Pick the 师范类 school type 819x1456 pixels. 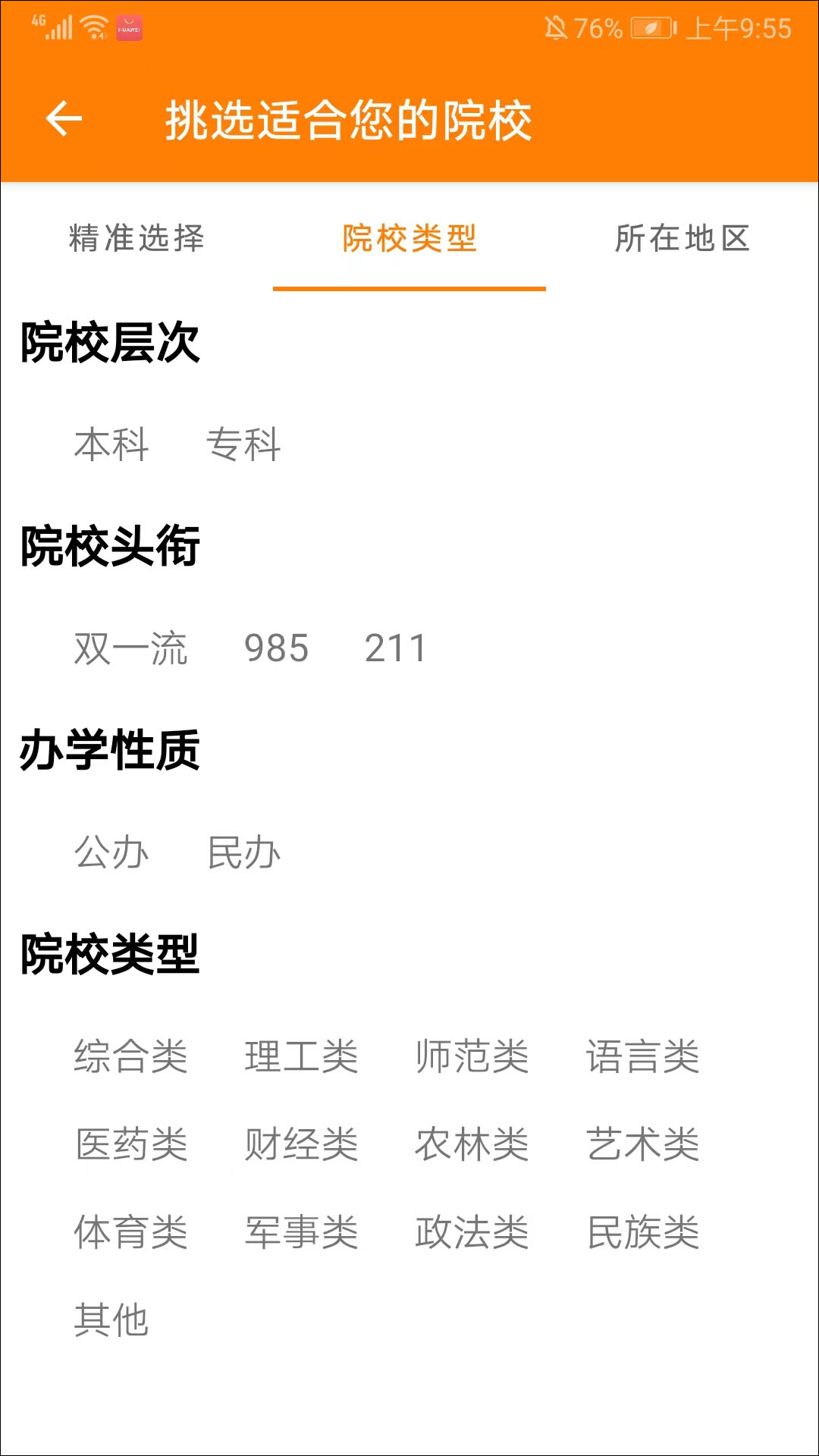click(x=472, y=1056)
